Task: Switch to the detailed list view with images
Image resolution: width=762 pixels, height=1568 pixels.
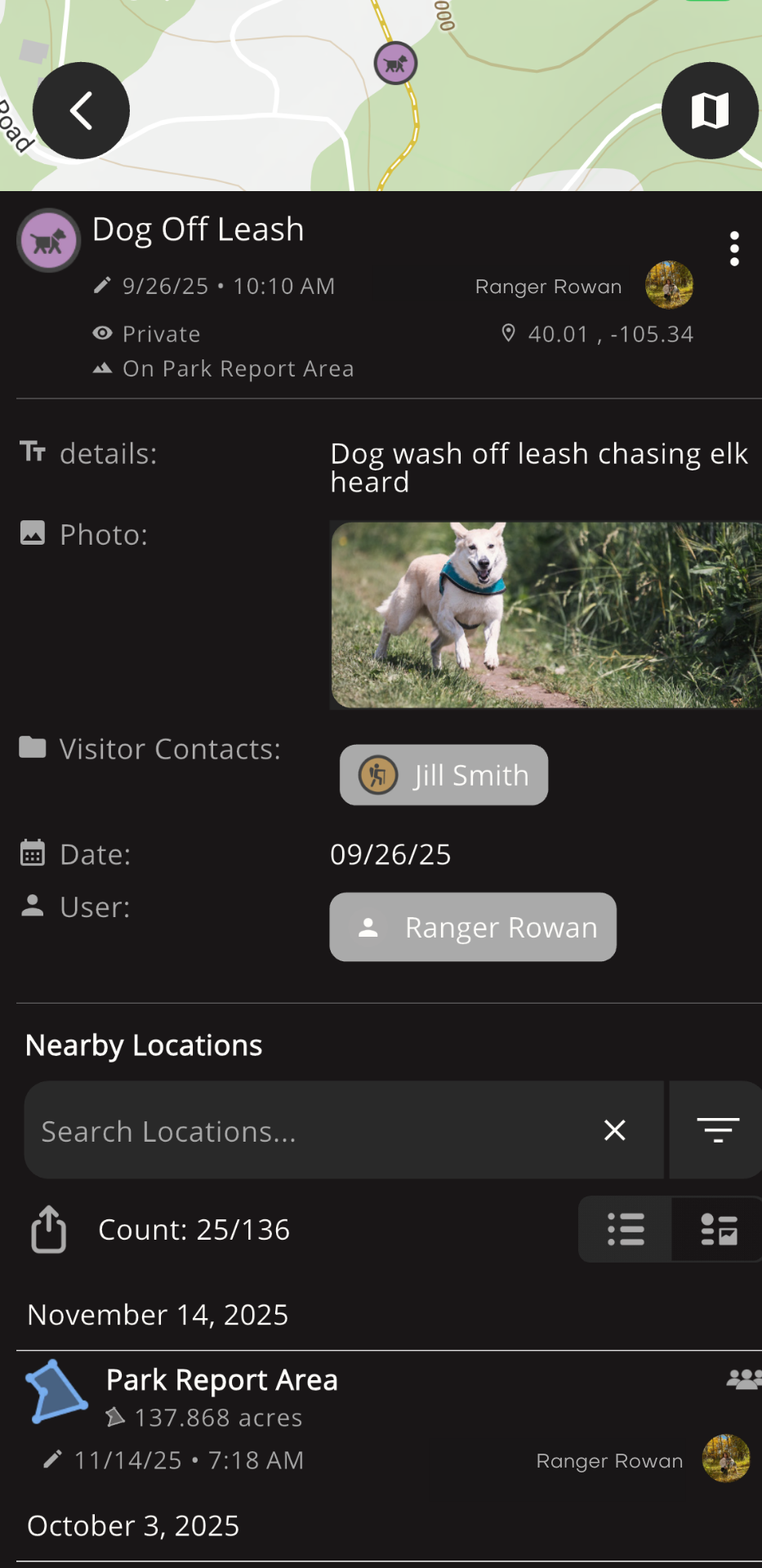Action: [x=719, y=1229]
